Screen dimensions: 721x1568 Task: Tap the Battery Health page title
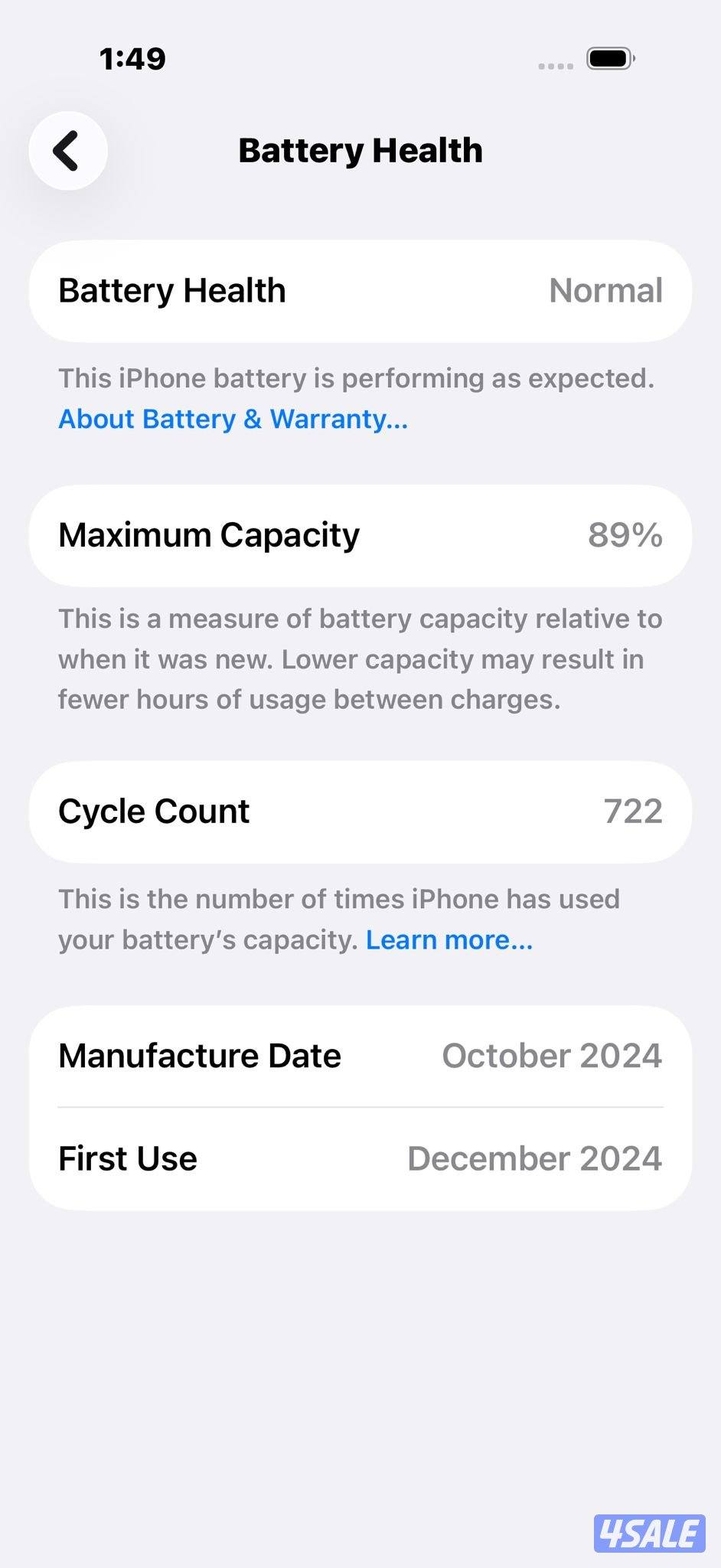pyautogui.click(x=360, y=151)
